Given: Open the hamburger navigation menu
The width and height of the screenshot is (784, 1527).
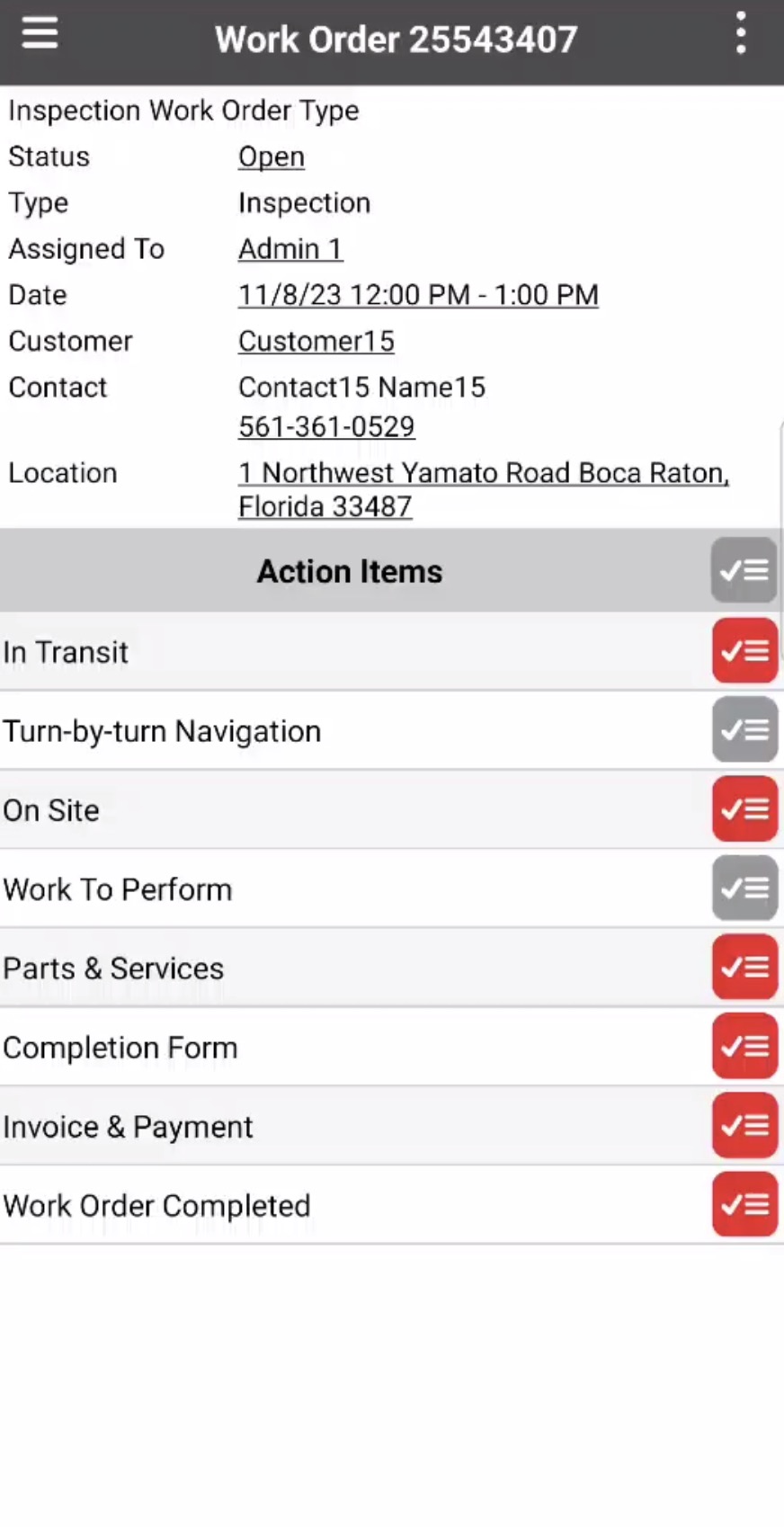Looking at the screenshot, I should 40,35.
